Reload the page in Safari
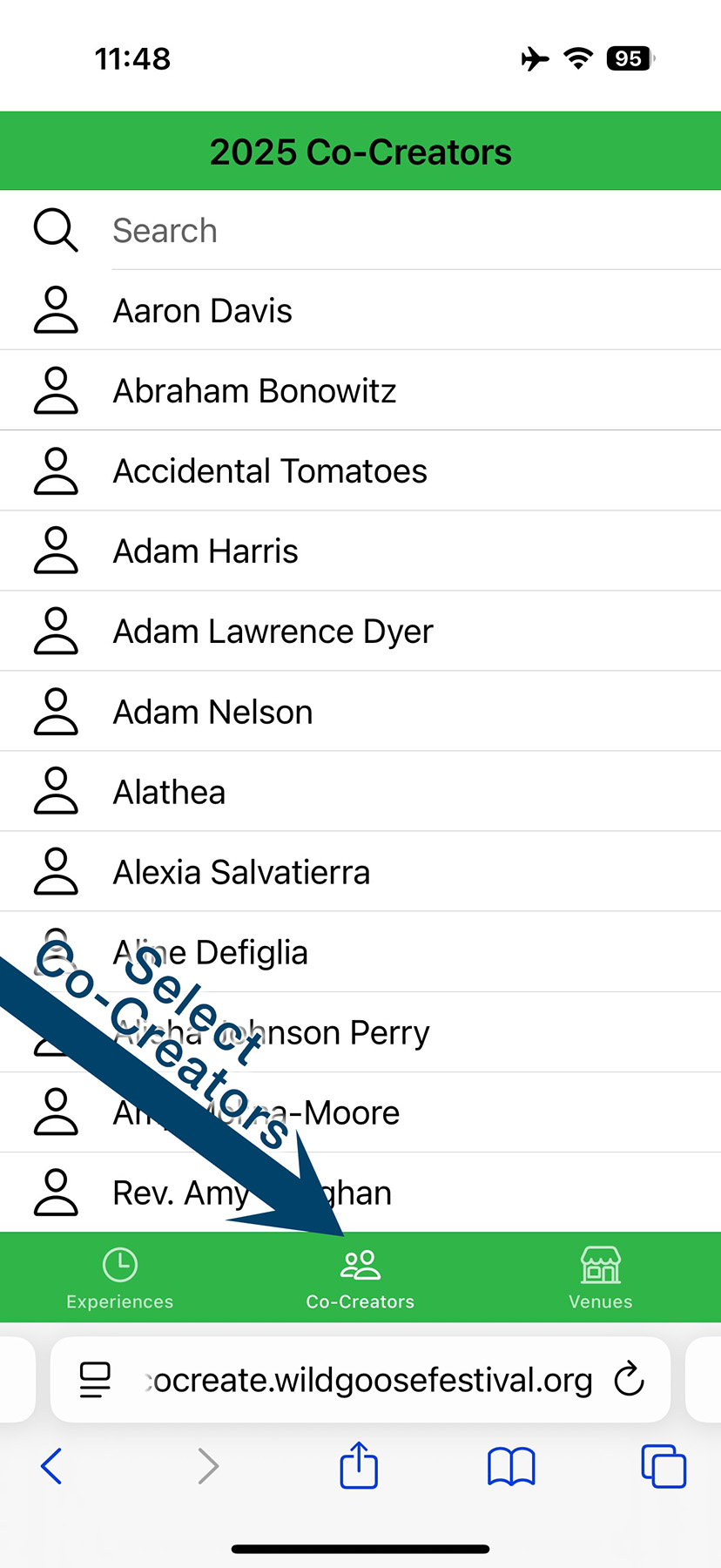Viewport: 721px width, 1568px height. pos(629,1380)
